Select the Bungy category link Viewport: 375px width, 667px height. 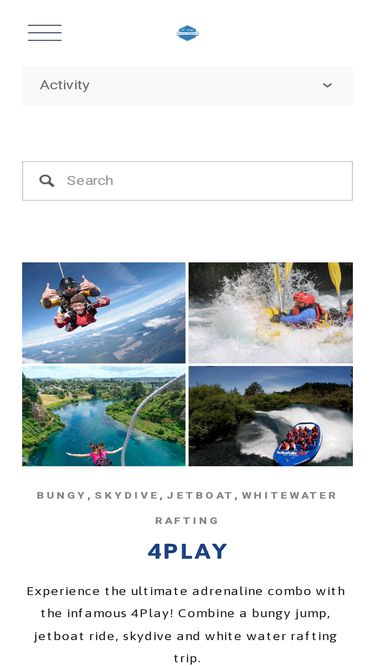(x=62, y=495)
